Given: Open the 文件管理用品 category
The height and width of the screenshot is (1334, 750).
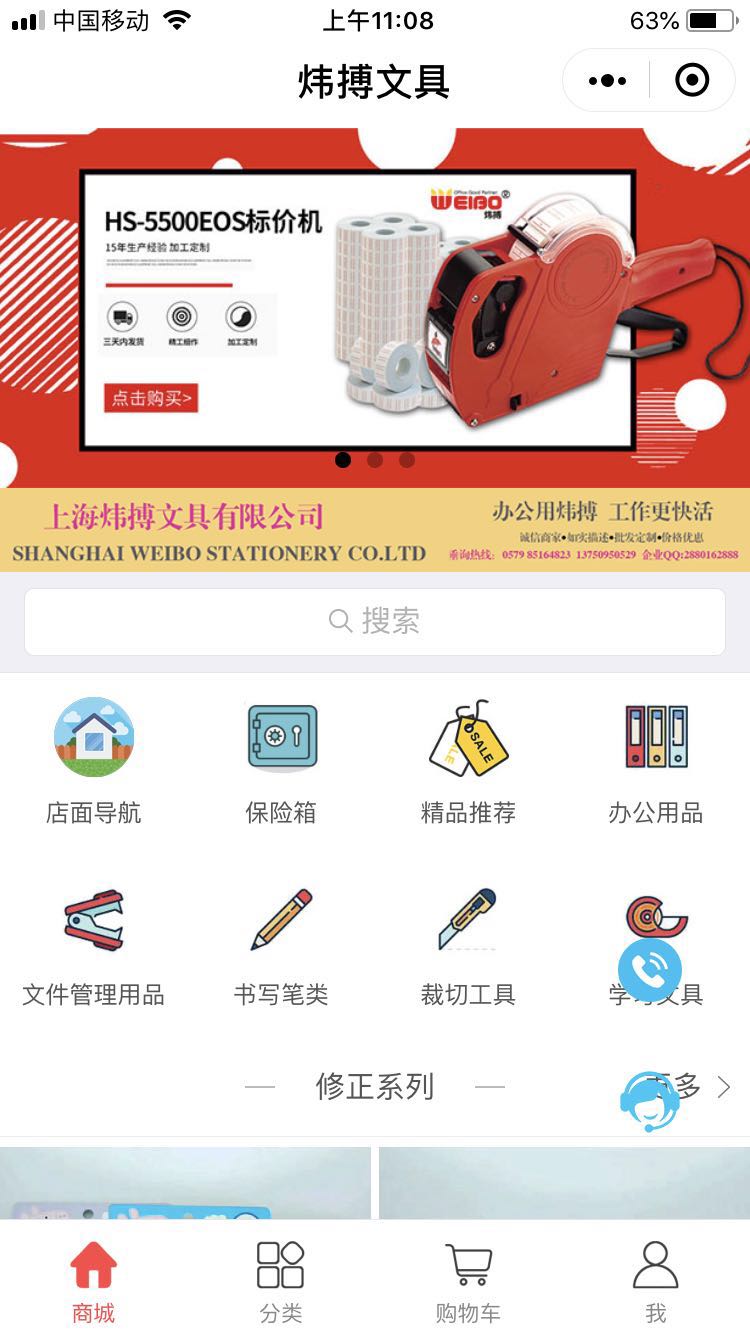Looking at the screenshot, I should click(94, 945).
